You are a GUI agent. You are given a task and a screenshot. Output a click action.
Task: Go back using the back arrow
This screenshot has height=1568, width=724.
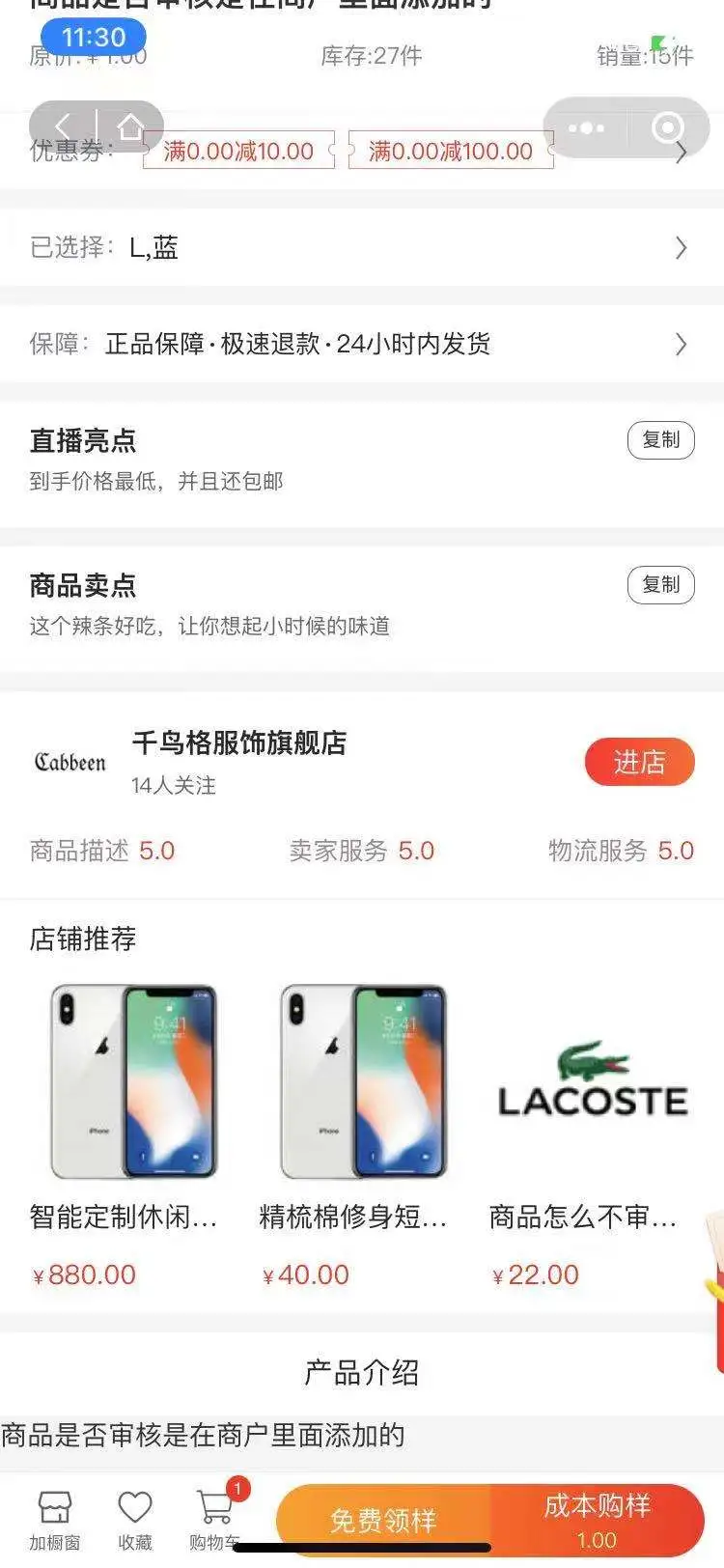click(x=64, y=126)
